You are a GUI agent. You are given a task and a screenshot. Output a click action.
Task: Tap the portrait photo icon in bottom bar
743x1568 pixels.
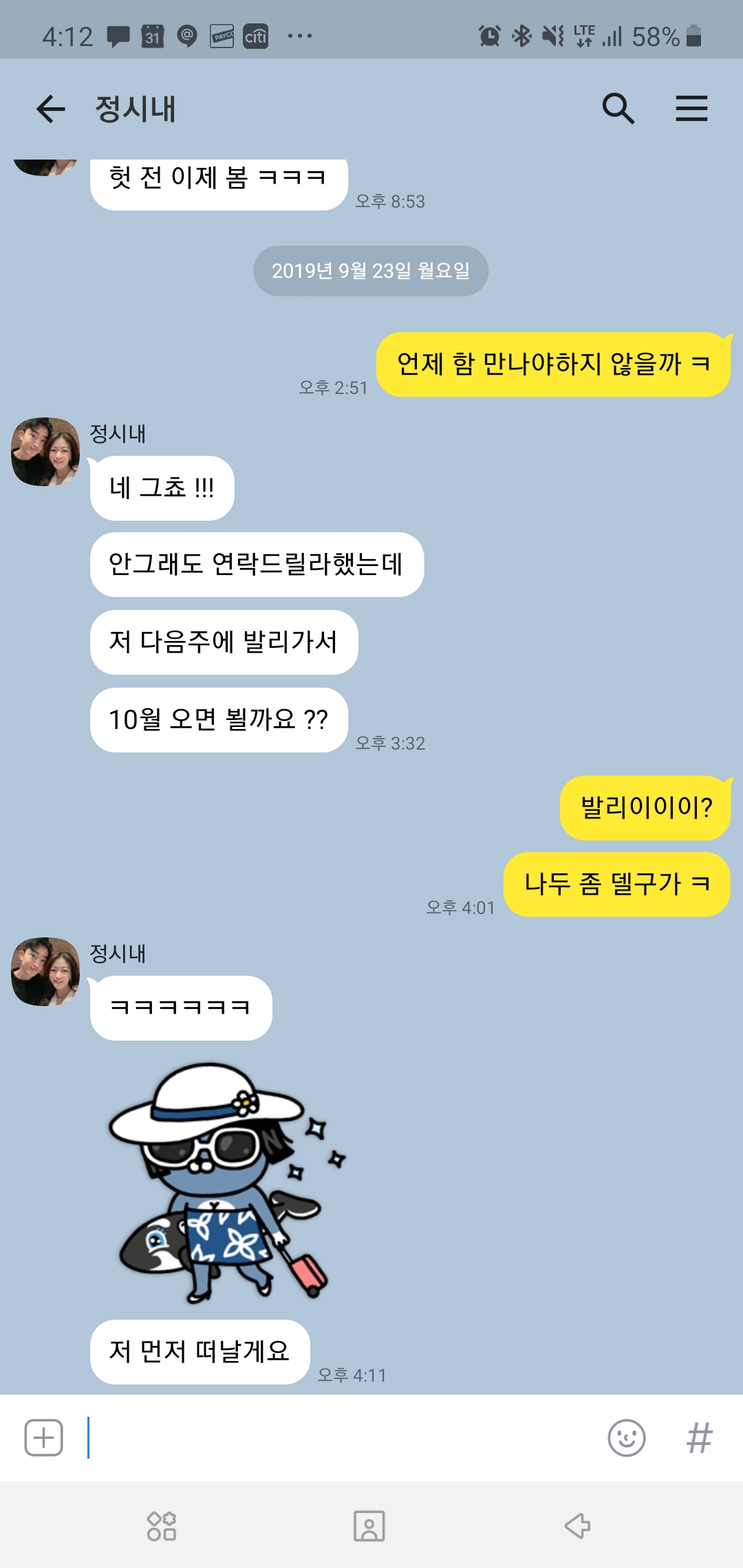[369, 1526]
